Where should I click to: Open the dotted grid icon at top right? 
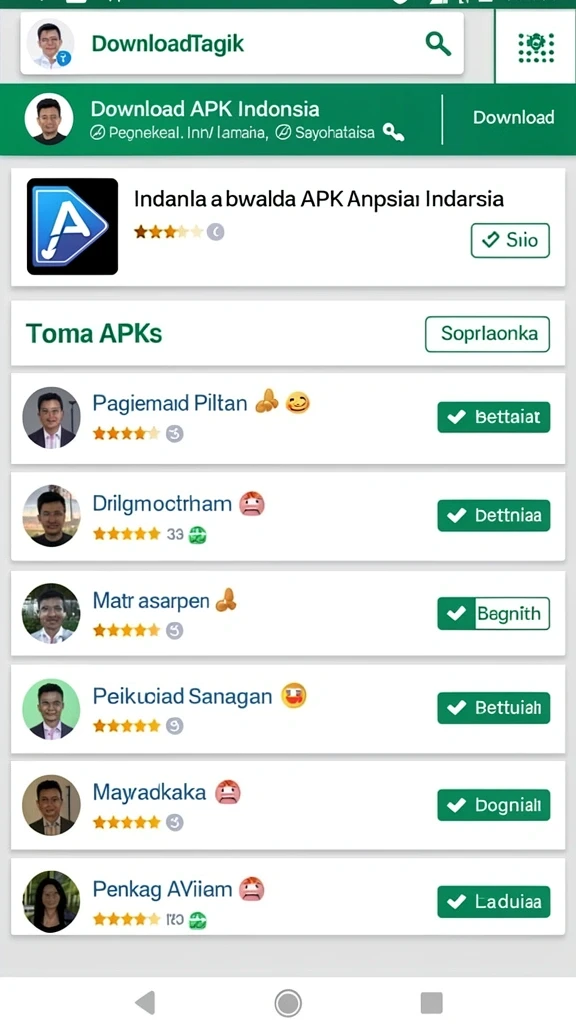pyautogui.click(x=536, y=47)
